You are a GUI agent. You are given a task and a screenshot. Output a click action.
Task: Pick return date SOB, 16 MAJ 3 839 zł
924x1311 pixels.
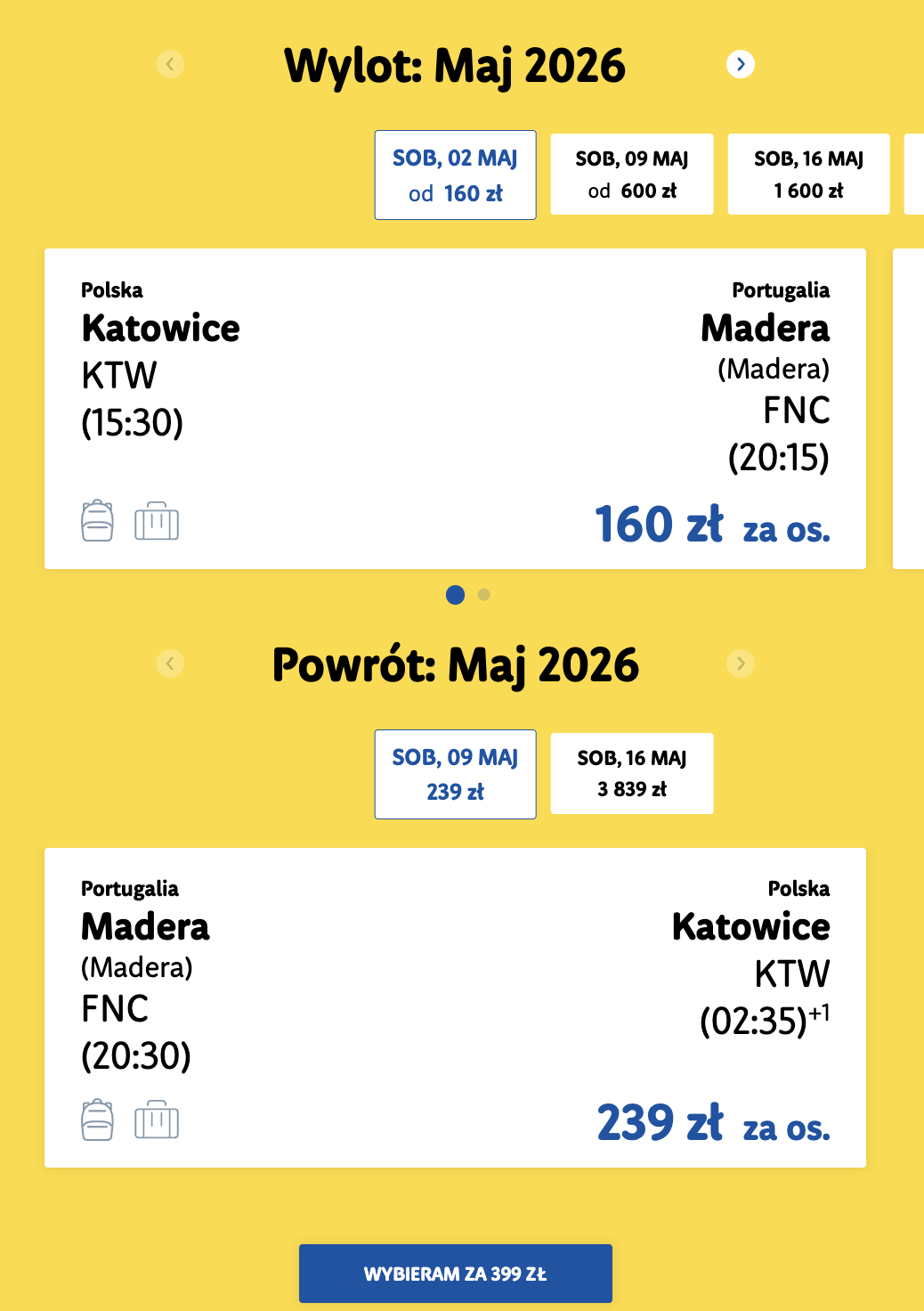[632, 773]
